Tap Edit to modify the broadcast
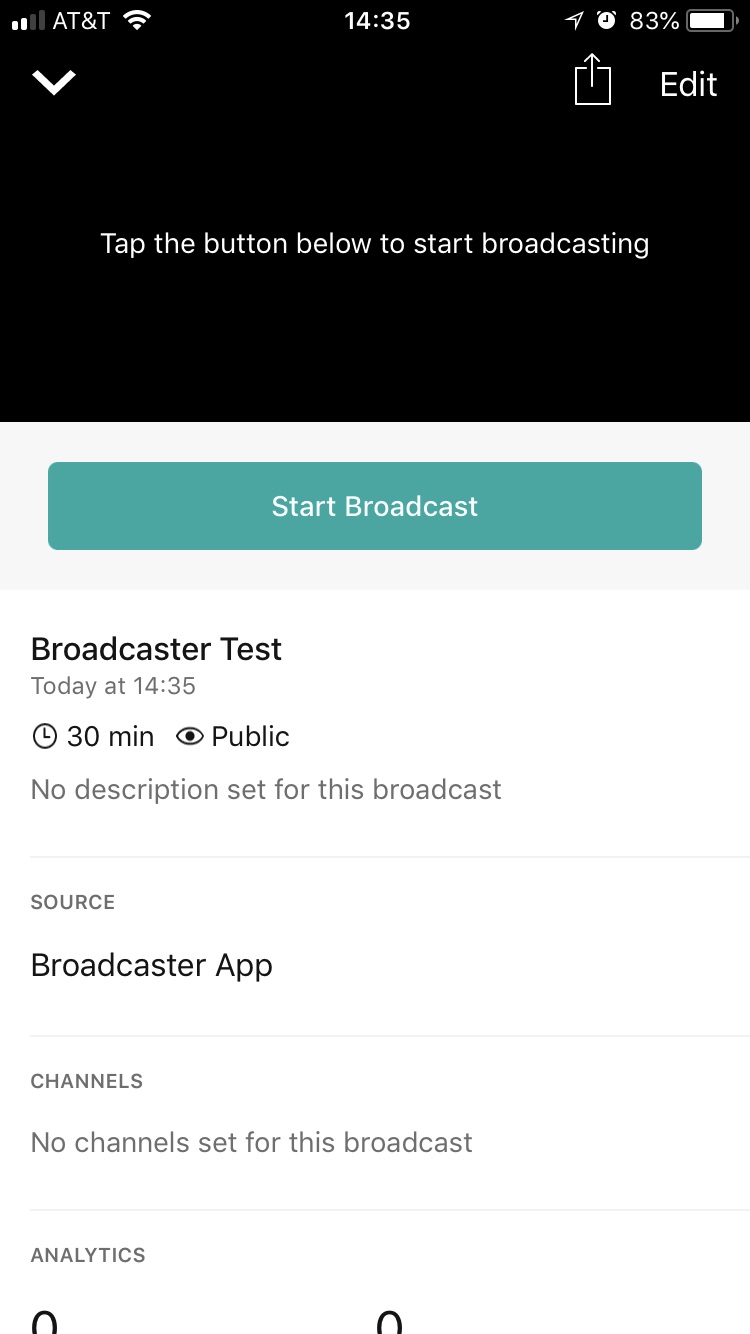This screenshot has height=1334, width=750. (x=688, y=85)
